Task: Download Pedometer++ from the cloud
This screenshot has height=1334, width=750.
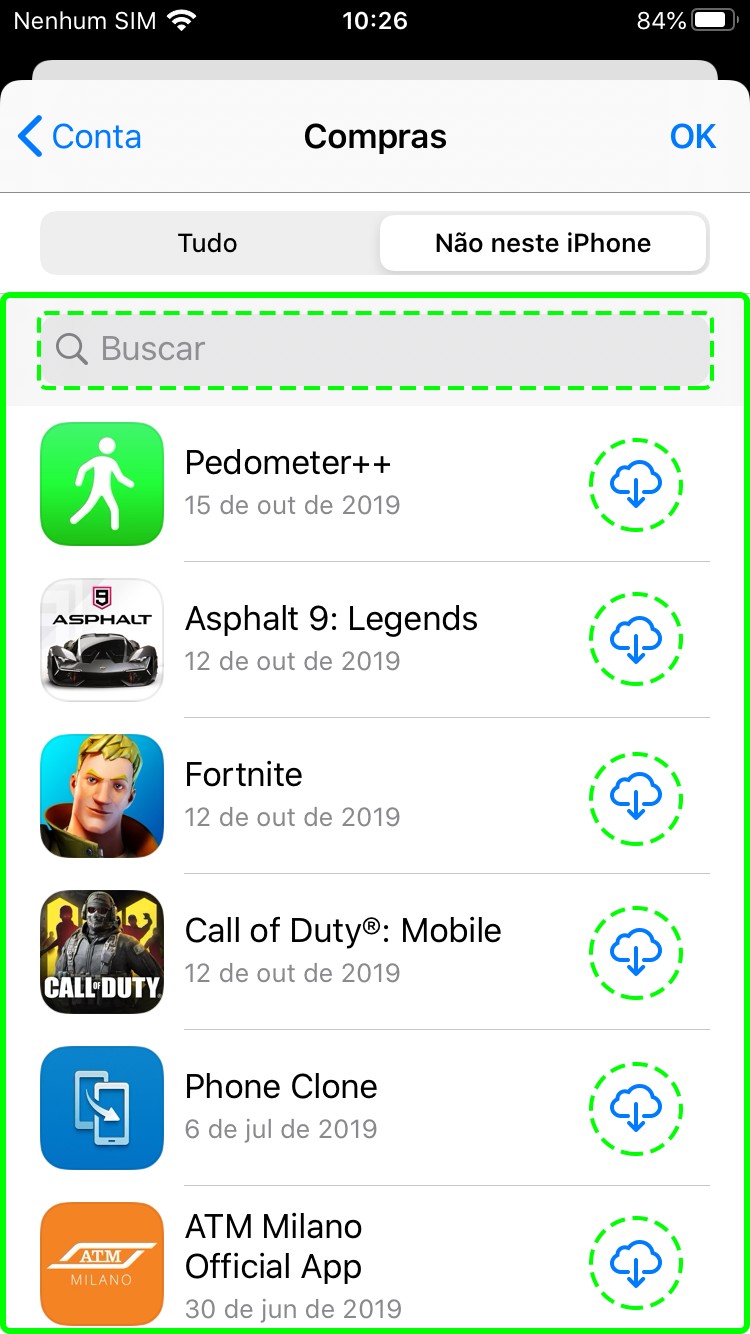Action: (x=636, y=485)
